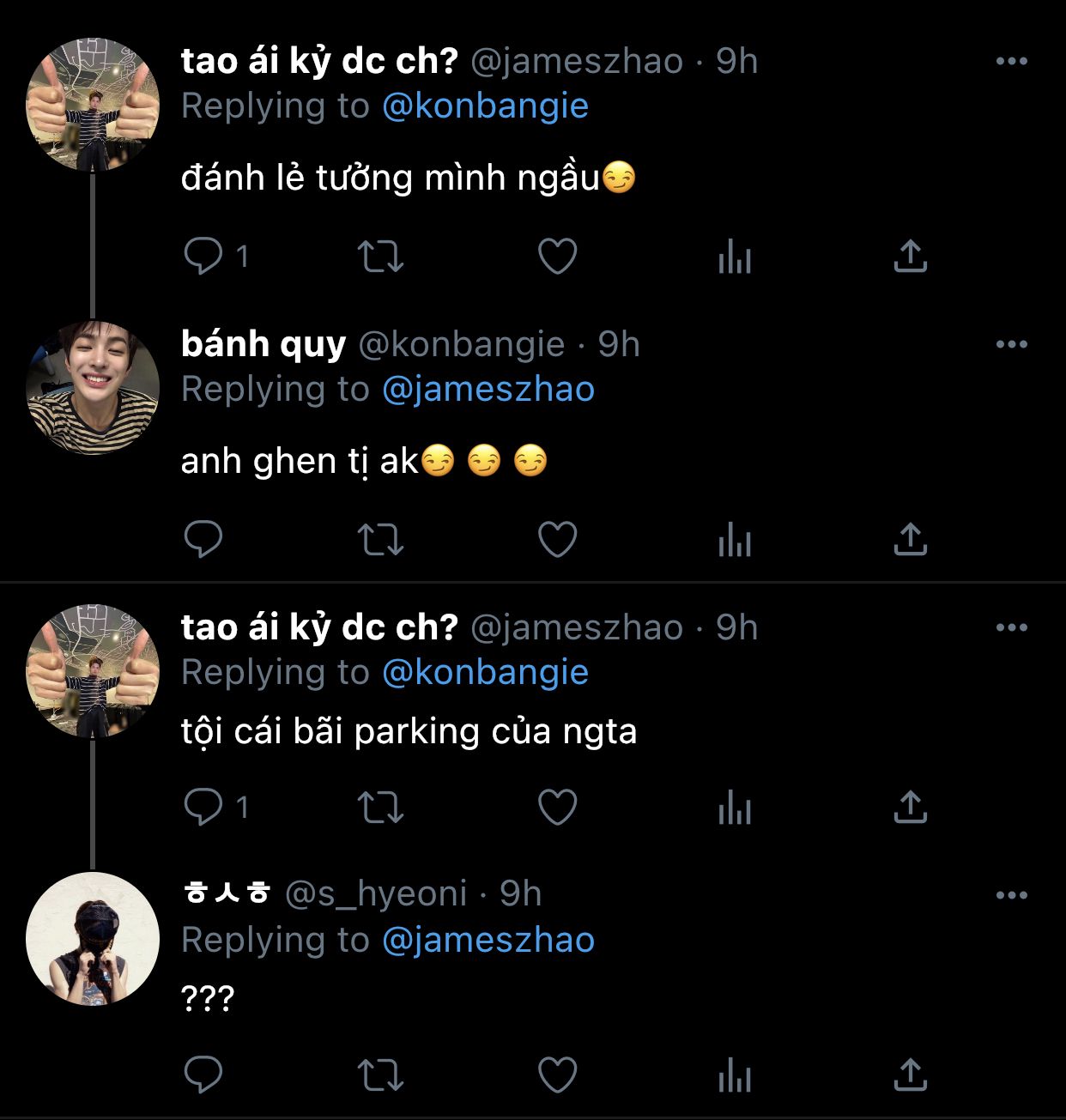The width and height of the screenshot is (1066, 1120).
Task: Retweet the 'anh ghen tị ak' tweet
Action: (379, 540)
